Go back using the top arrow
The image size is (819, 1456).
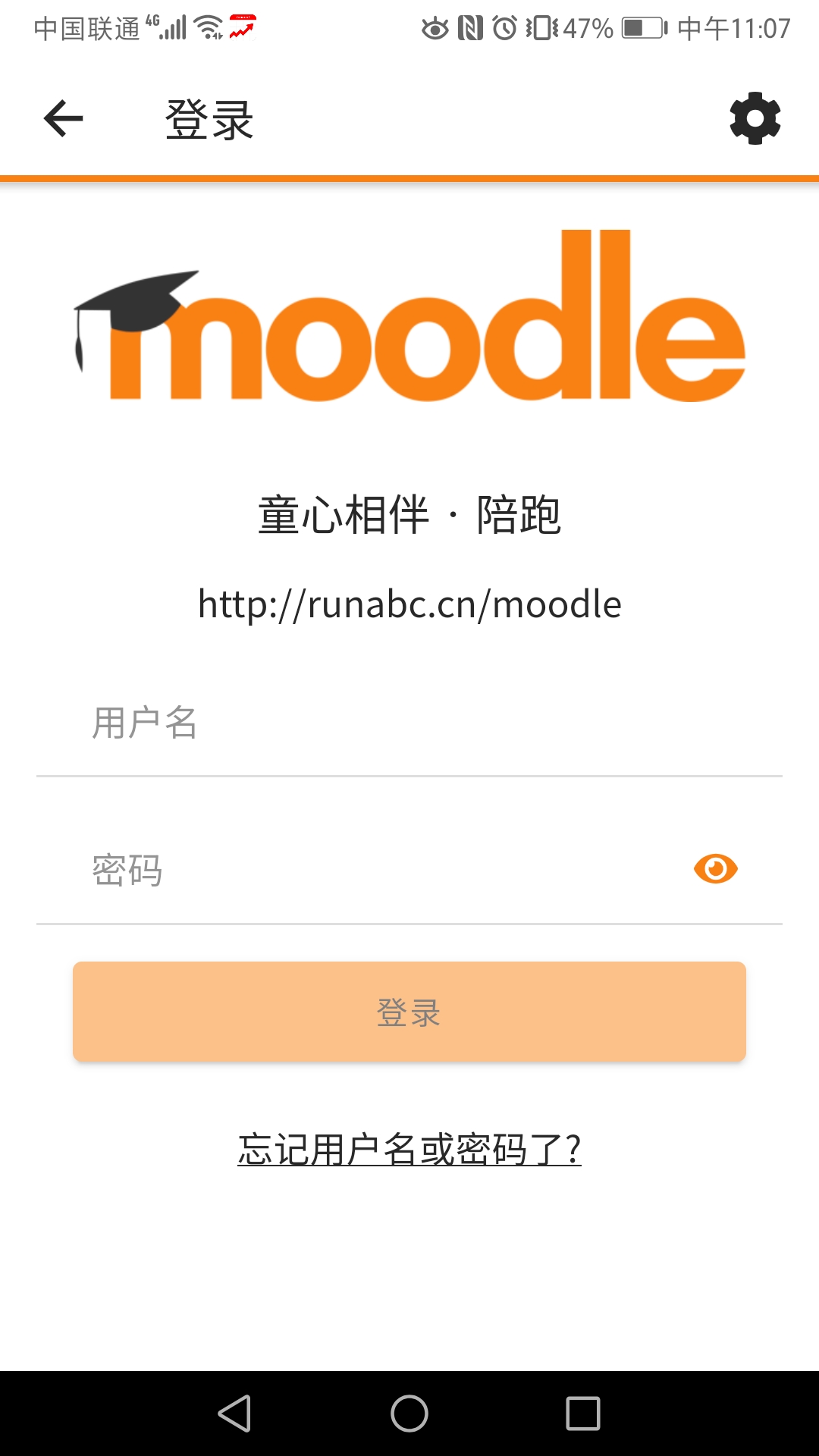coord(64,119)
